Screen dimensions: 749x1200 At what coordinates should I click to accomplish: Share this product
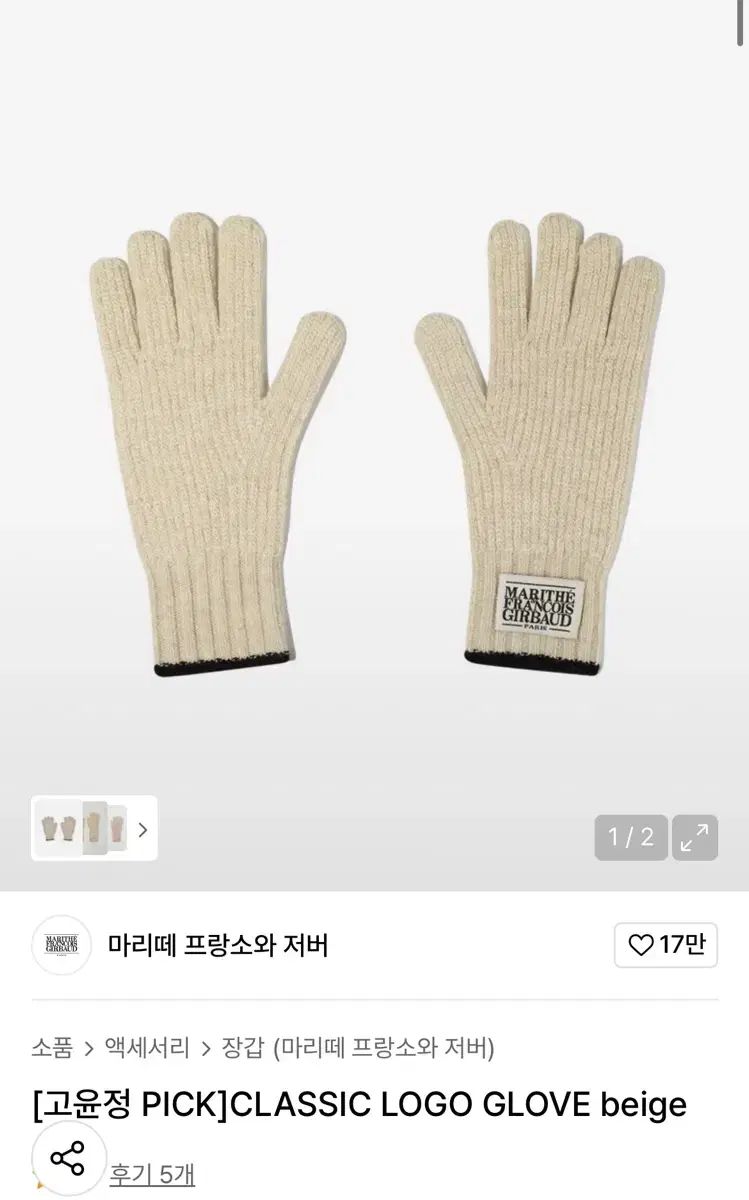(x=68, y=1159)
